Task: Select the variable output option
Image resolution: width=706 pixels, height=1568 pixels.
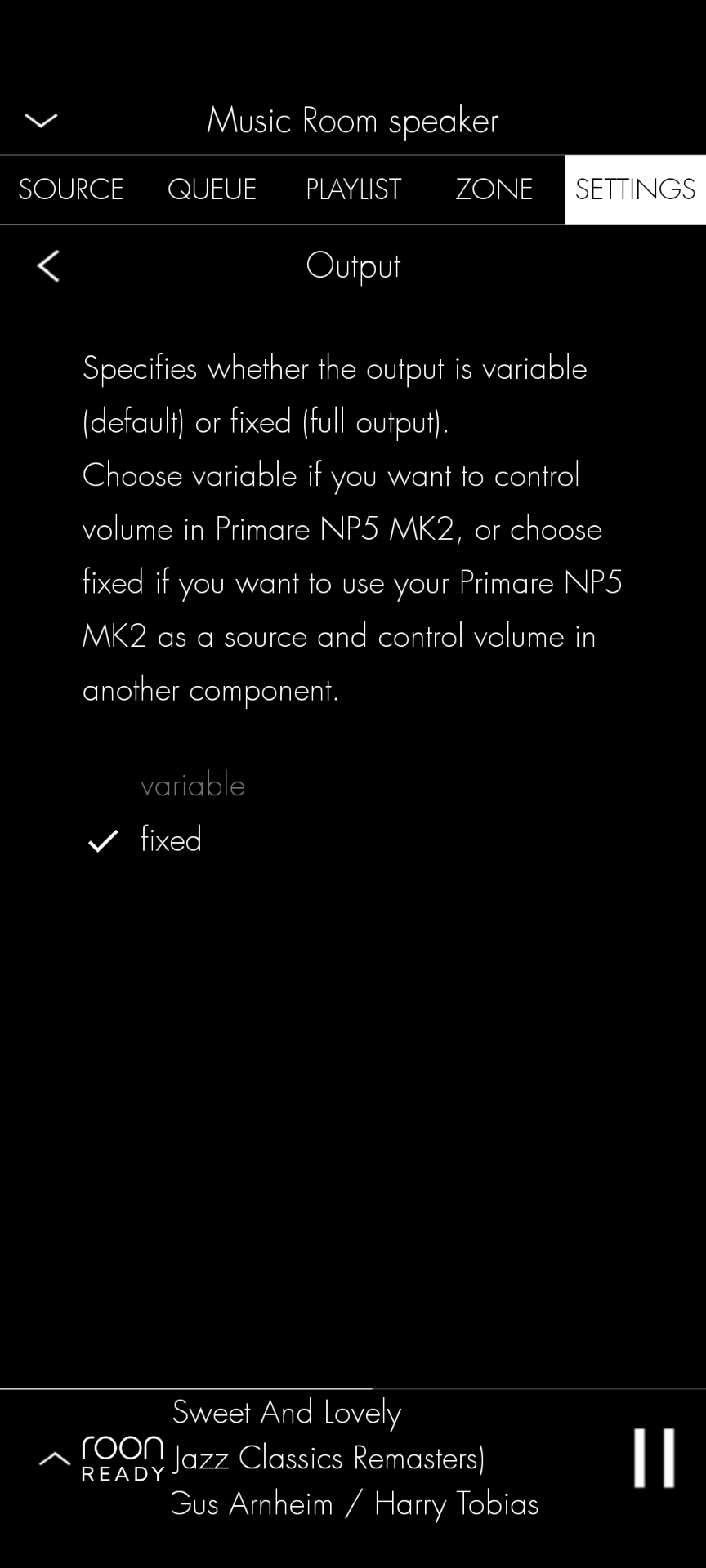Action: click(193, 786)
